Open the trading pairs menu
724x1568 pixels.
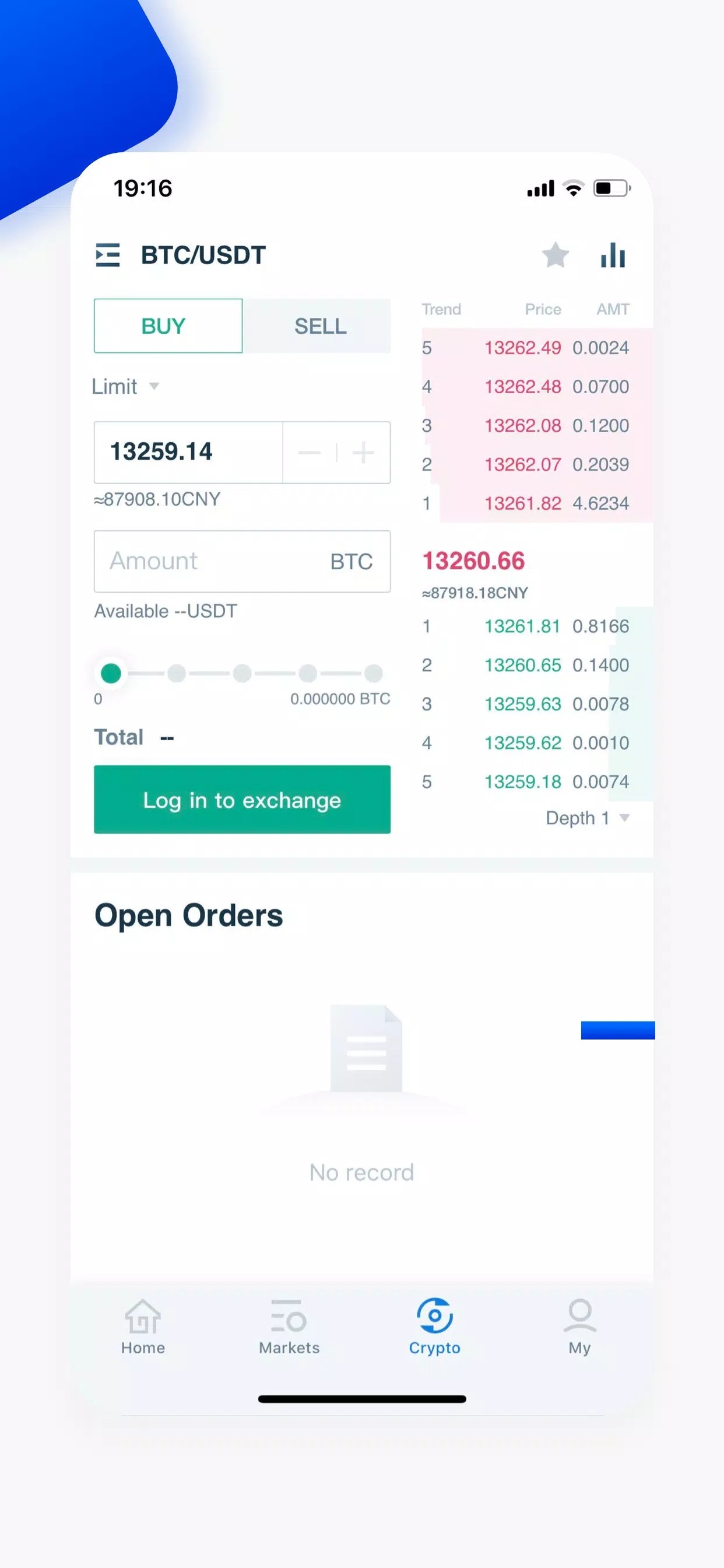107,256
